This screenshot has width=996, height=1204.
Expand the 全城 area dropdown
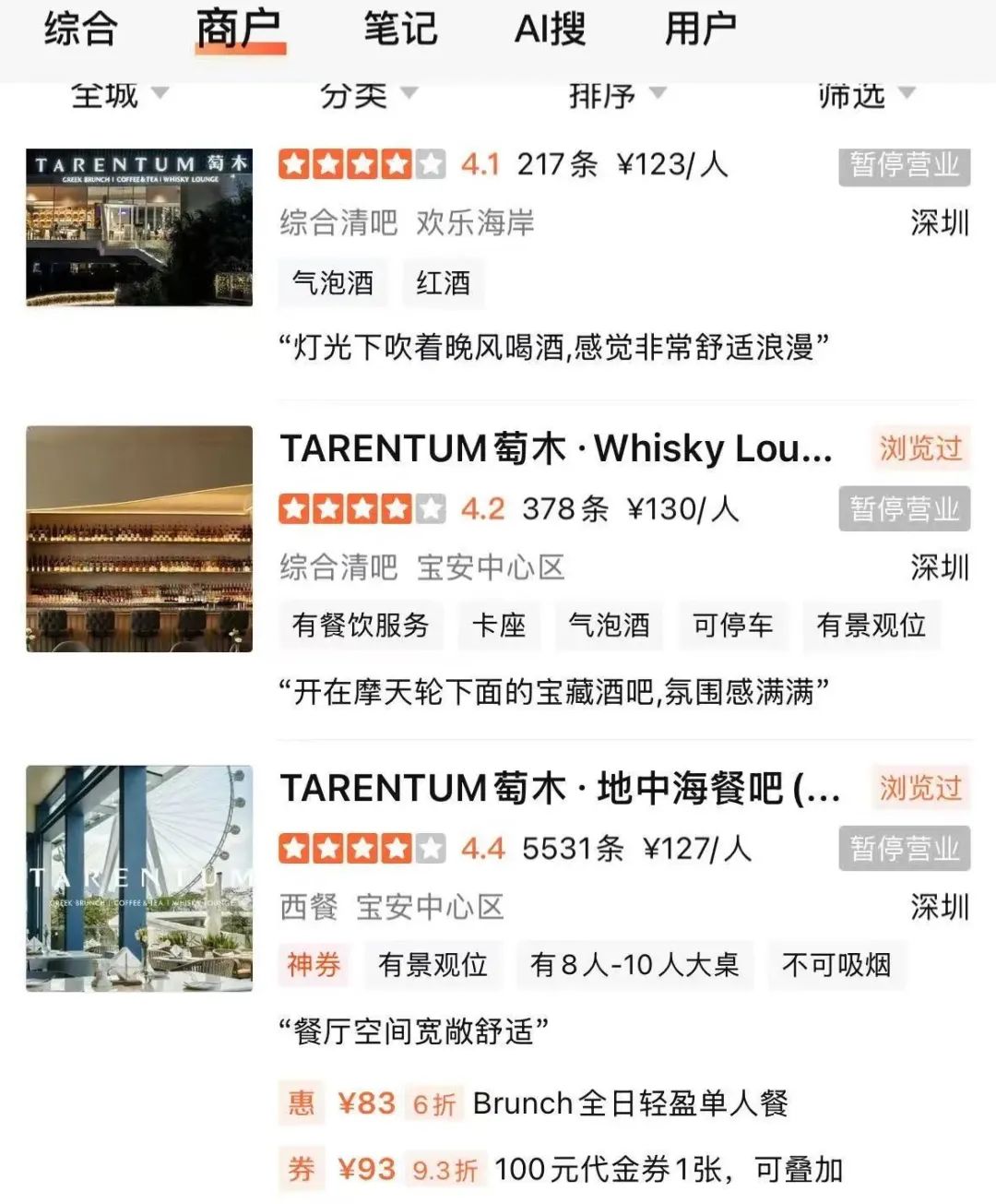[x=120, y=94]
